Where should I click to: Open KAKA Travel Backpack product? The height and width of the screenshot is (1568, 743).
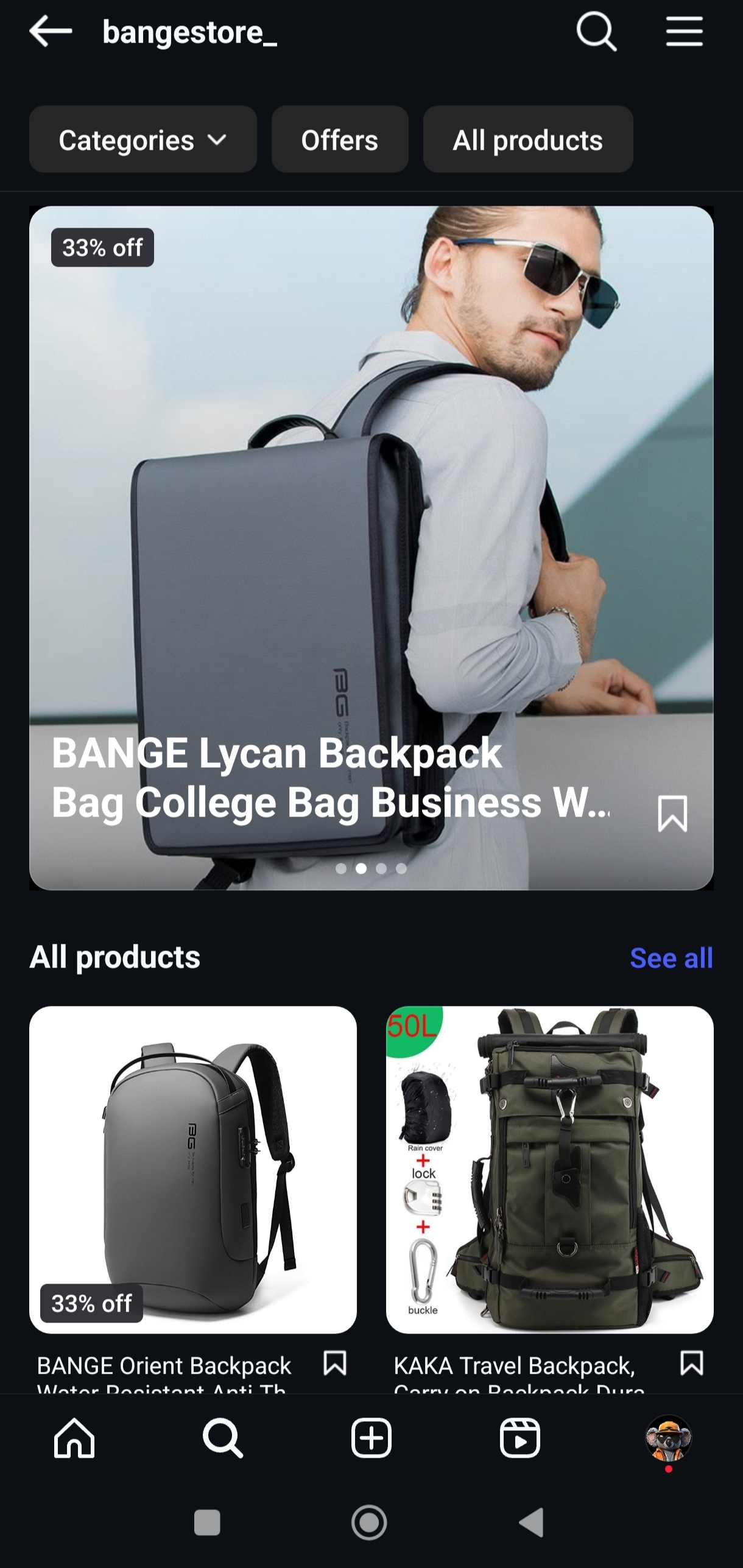click(x=549, y=1169)
